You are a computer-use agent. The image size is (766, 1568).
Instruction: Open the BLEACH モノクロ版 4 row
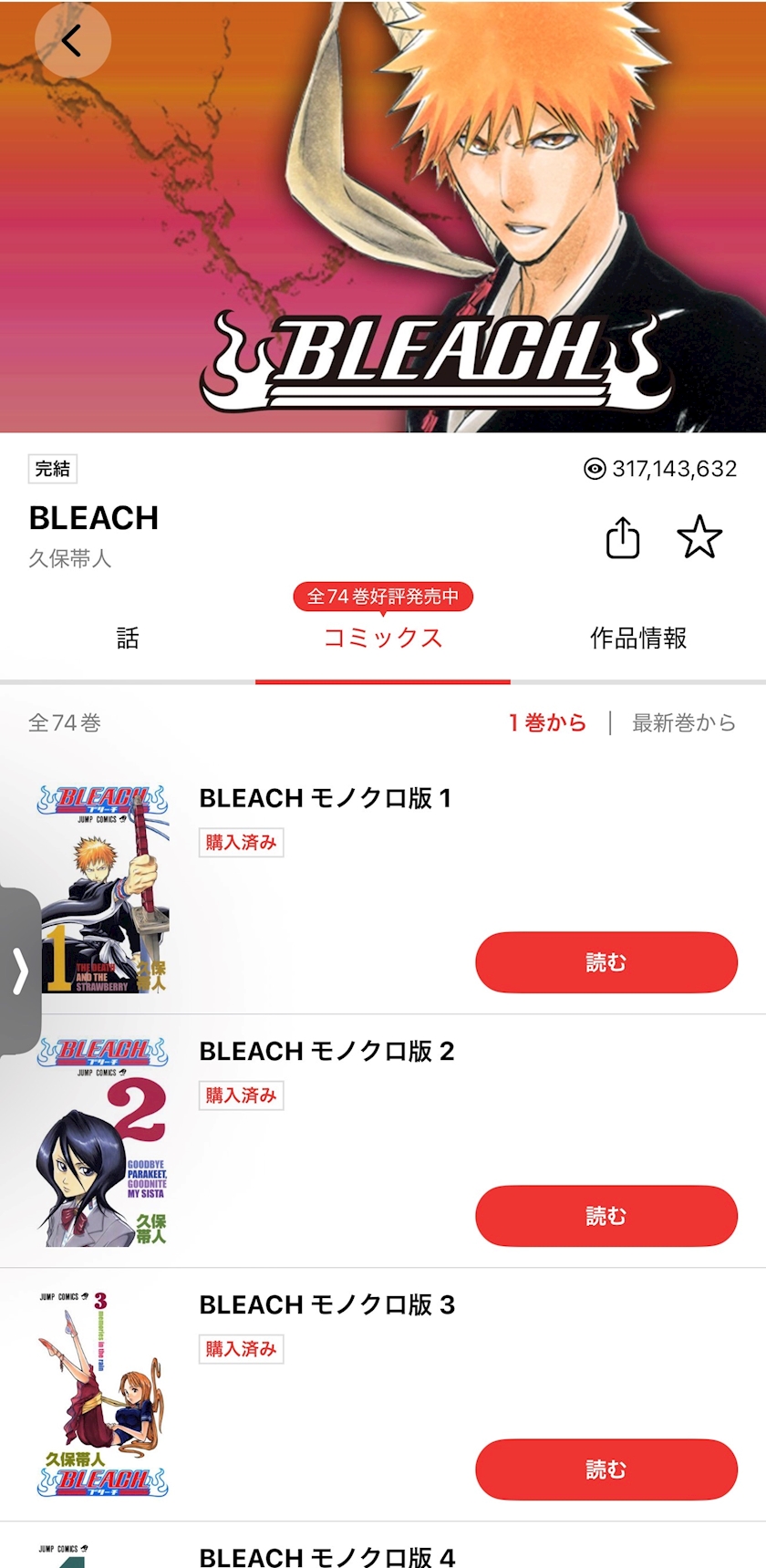click(x=383, y=1546)
